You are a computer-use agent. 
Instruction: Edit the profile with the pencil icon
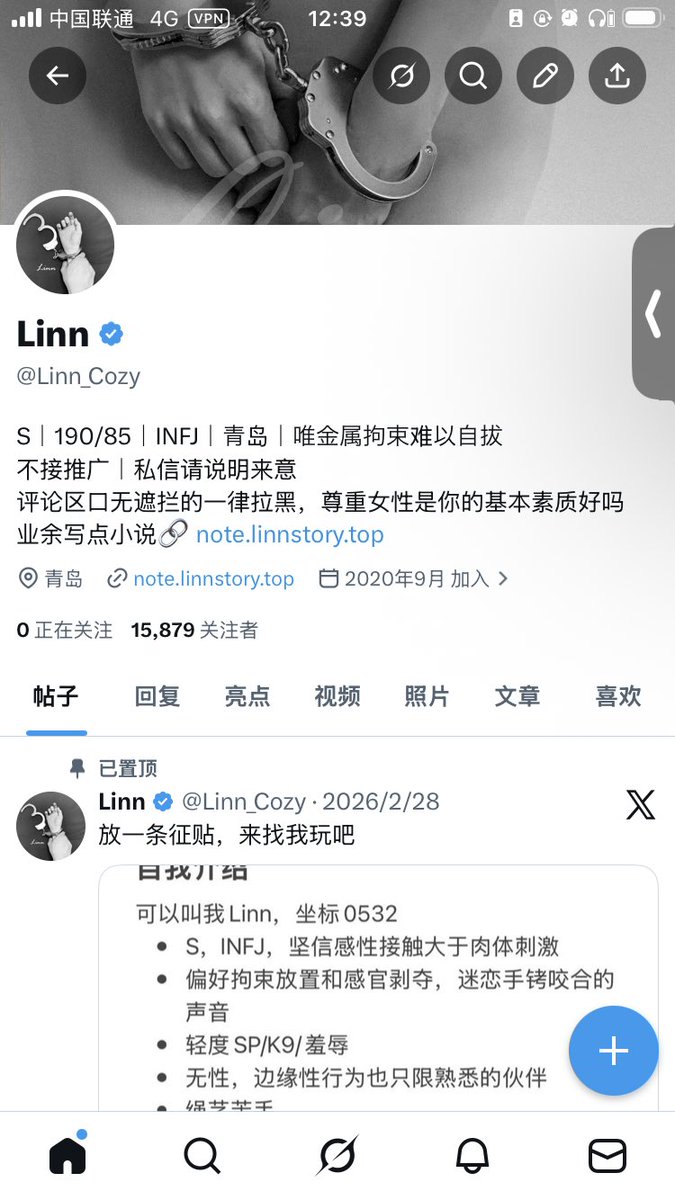point(545,75)
